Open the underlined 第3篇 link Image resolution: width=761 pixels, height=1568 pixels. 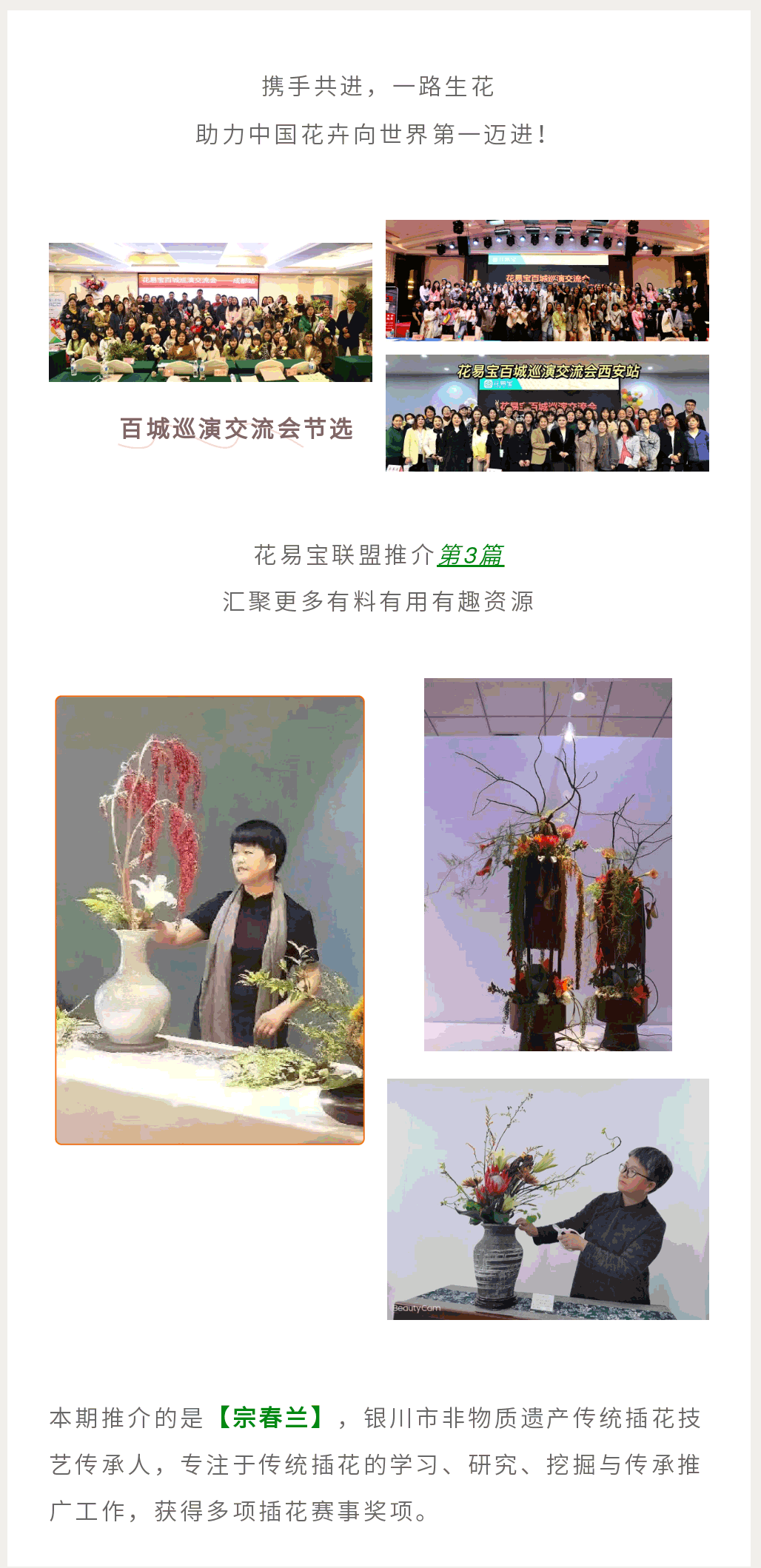[x=470, y=555]
